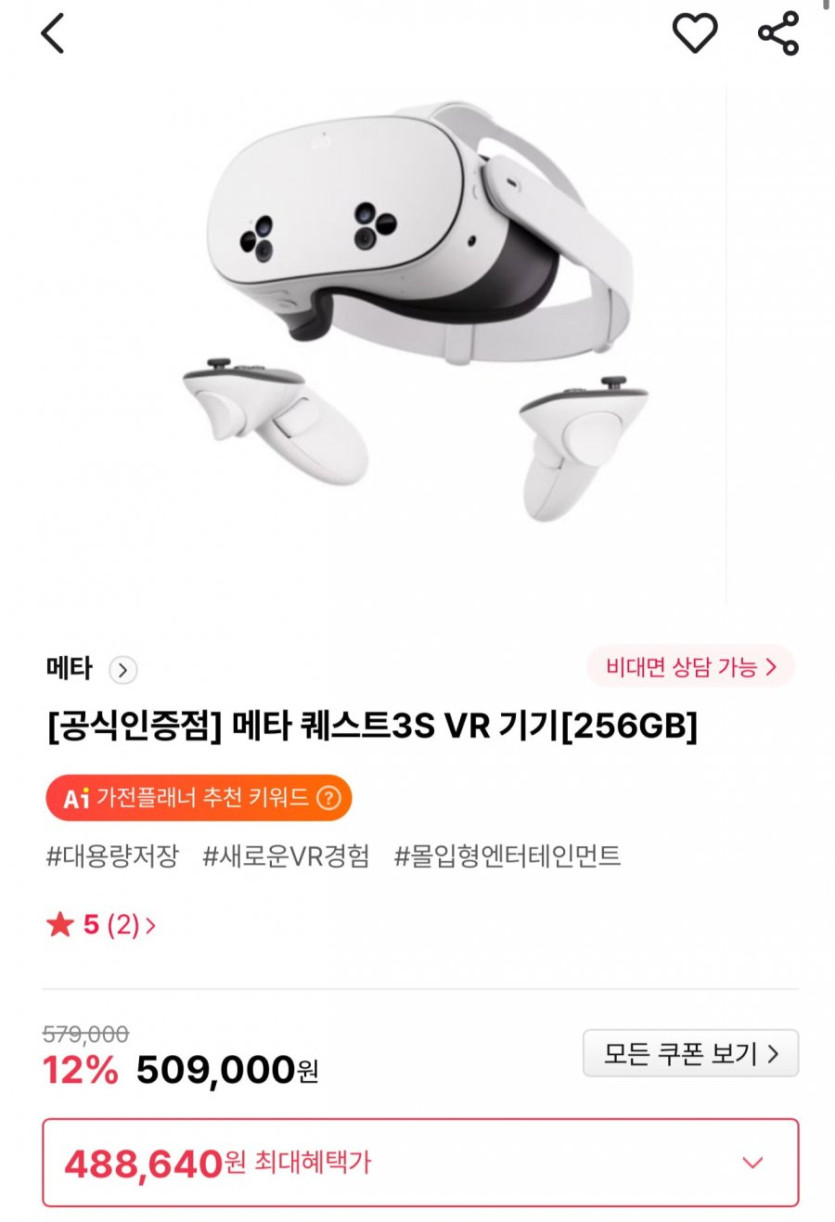
Task: Open Ai 가전플래너 추천 키워드 info
Action: [197, 798]
